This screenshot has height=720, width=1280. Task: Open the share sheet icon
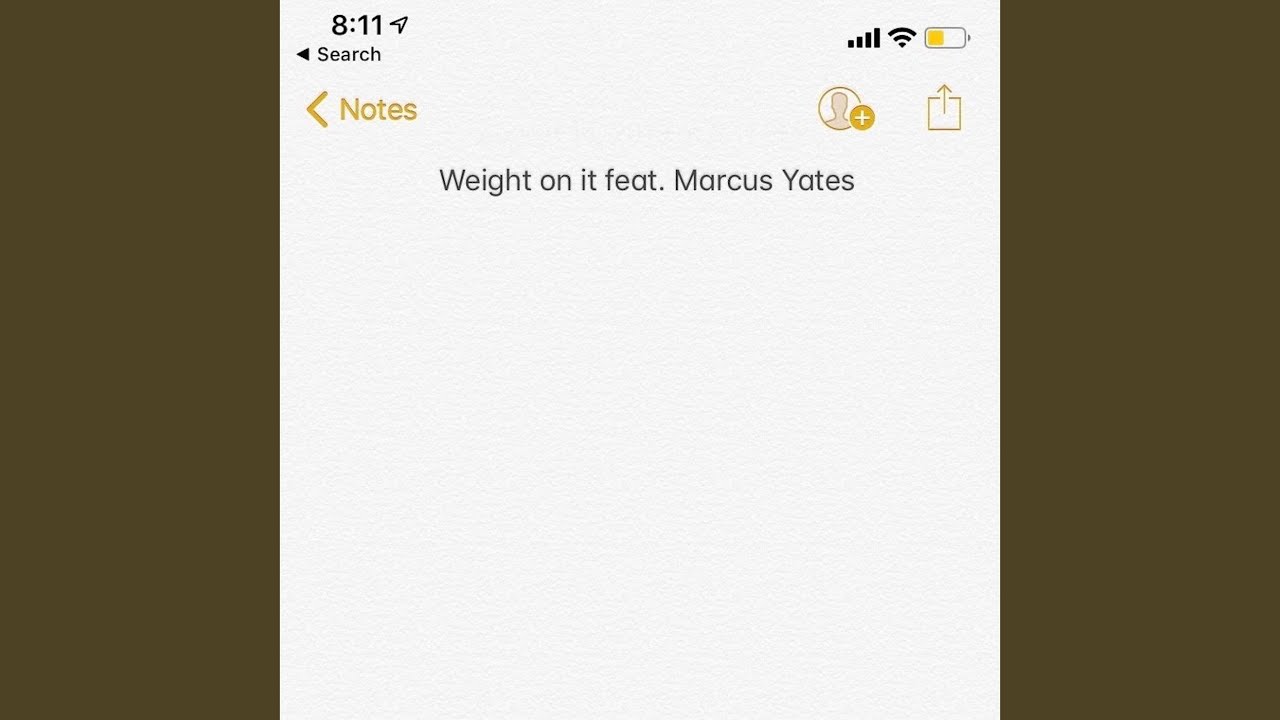click(944, 108)
